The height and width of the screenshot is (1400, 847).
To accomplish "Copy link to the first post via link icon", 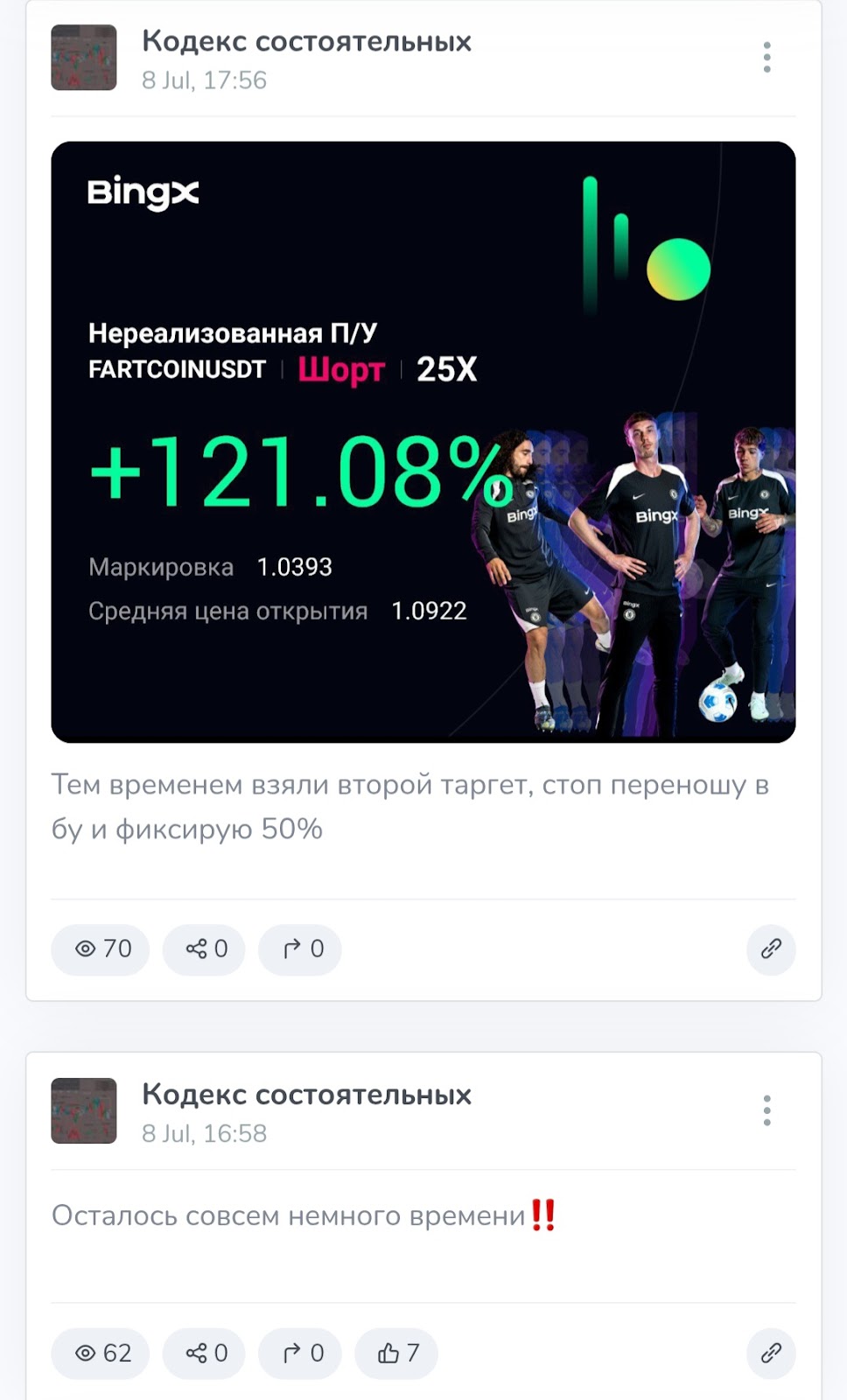I will point(769,949).
